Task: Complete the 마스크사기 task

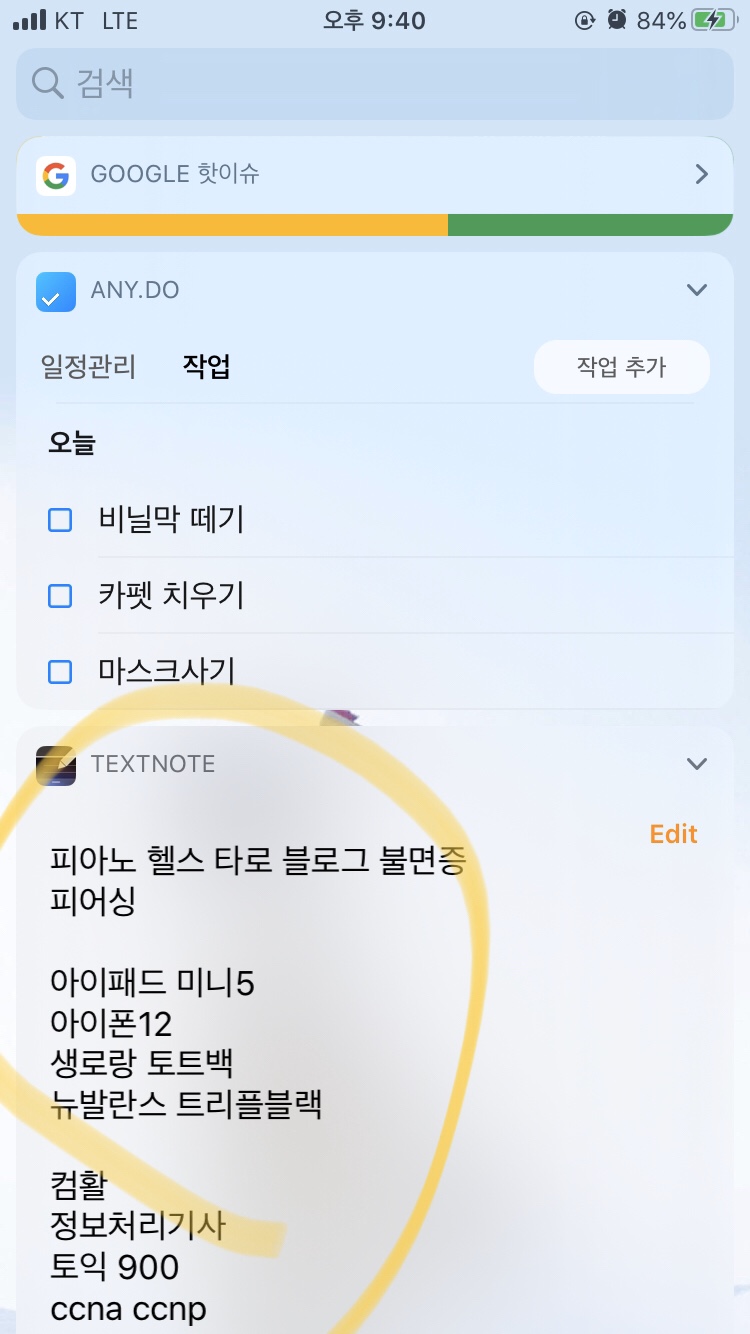Action: pyautogui.click(x=59, y=671)
